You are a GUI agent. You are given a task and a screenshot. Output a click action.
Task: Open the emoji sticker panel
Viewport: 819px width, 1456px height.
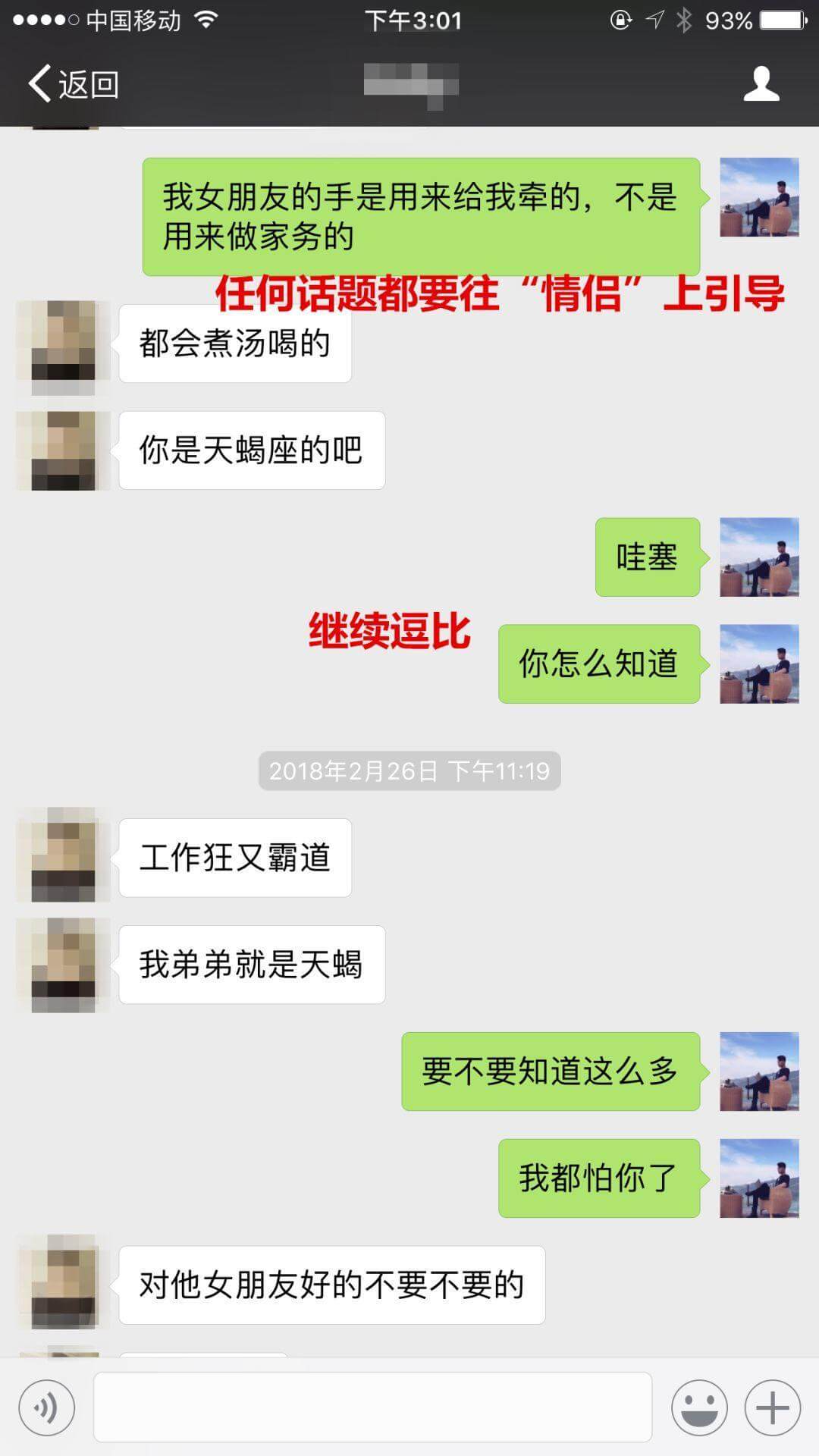698,1408
